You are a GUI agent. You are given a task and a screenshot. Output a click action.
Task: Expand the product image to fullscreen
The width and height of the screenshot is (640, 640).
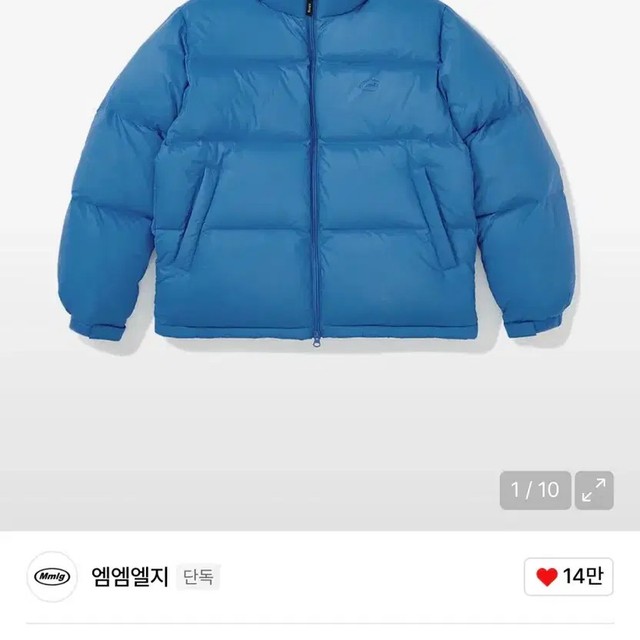pyautogui.click(x=595, y=490)
